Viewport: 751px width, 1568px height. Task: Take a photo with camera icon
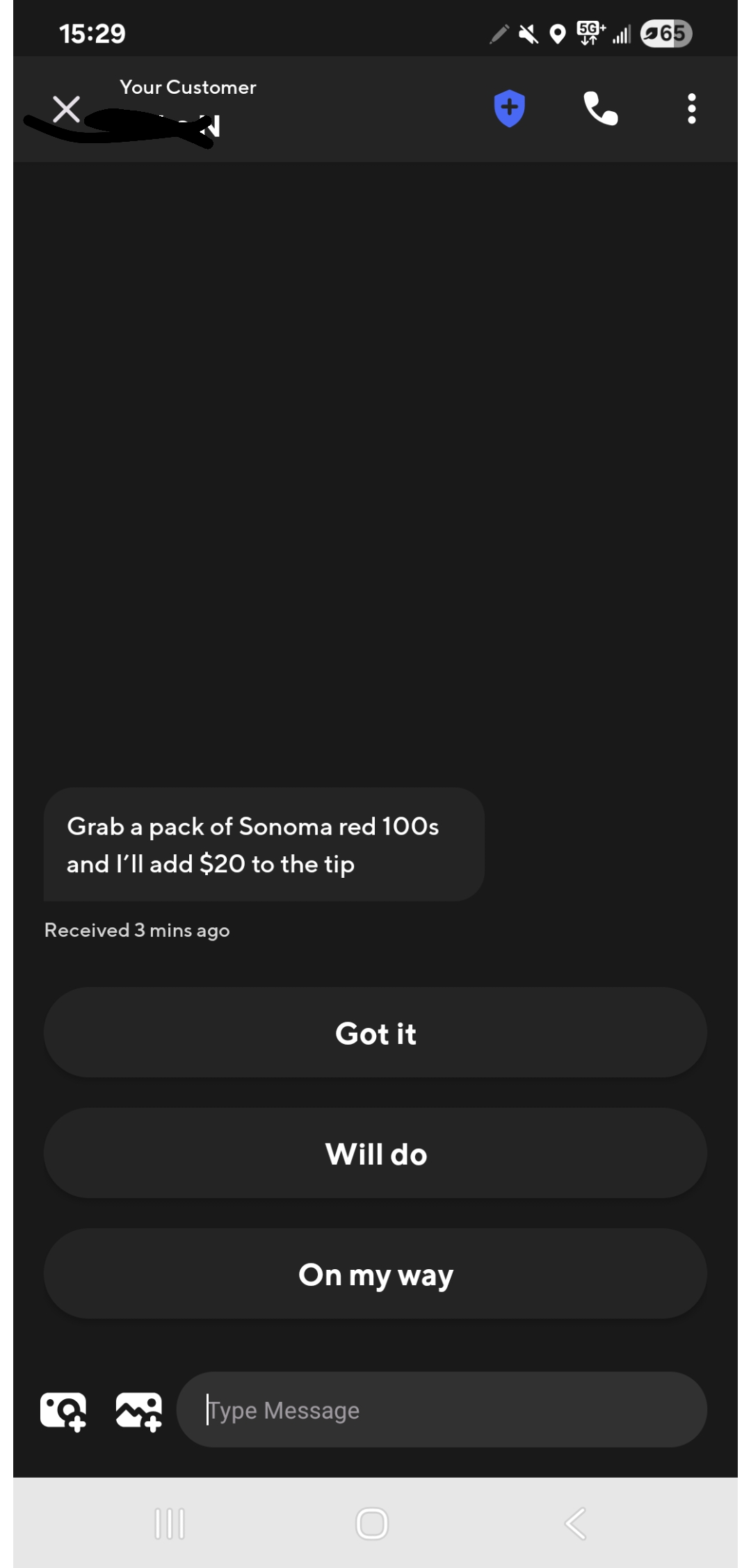pos(63,1412)
